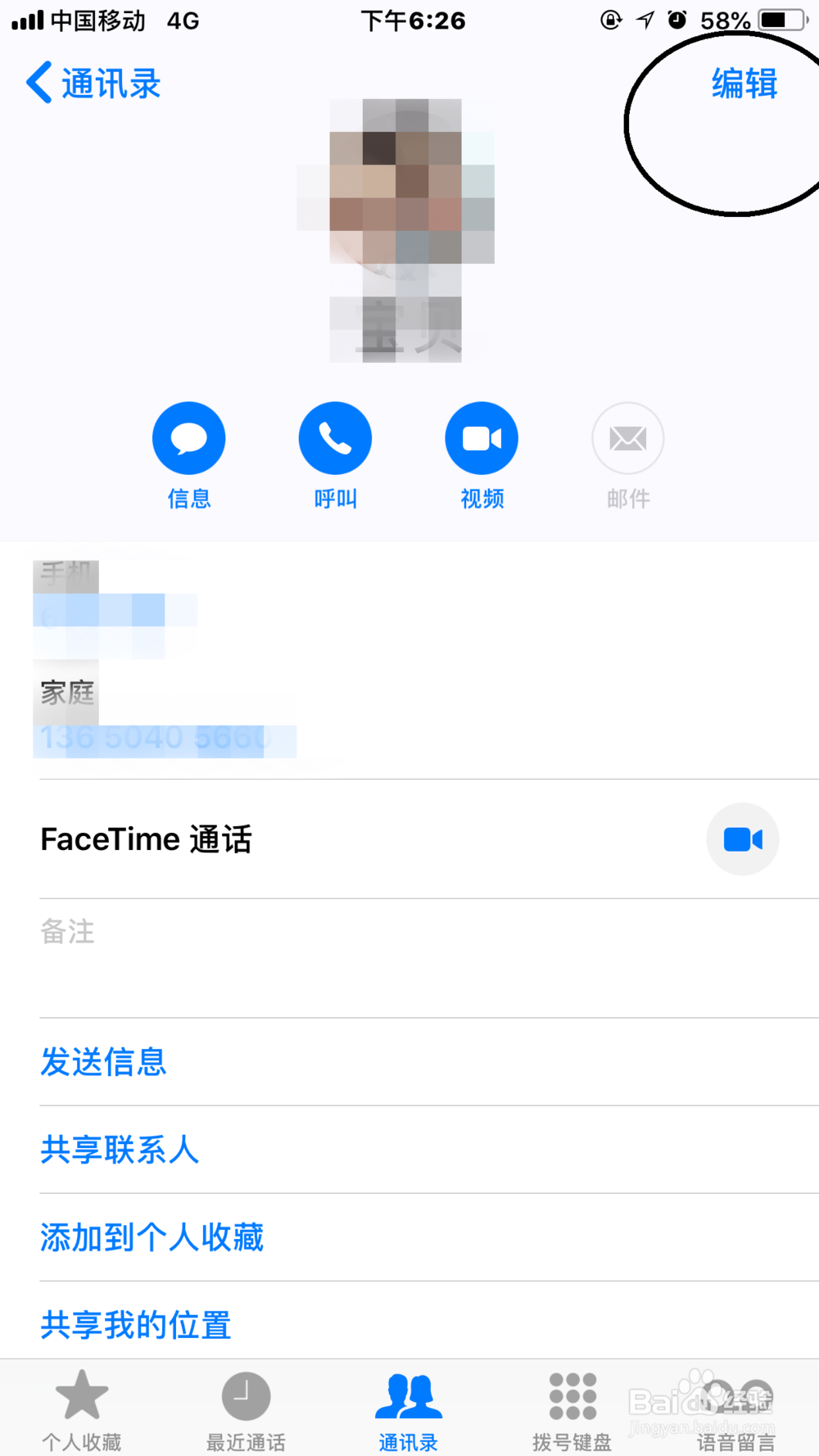Screen dimensions: 819x1456
Task: Tap 编辑 to edit the contact
Action: tap(744, 83)
